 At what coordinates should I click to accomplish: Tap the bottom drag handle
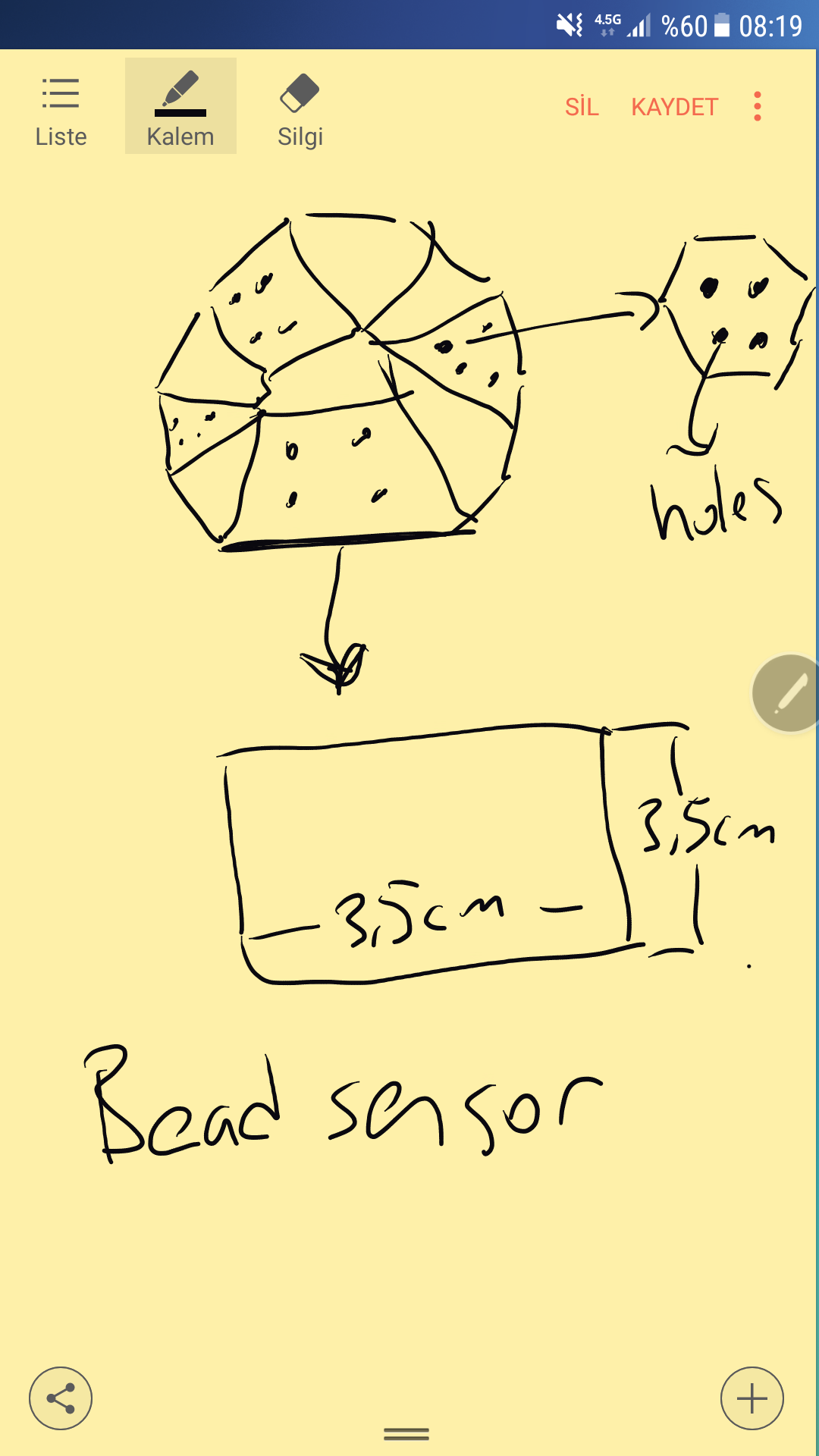tap(406, 1433)
